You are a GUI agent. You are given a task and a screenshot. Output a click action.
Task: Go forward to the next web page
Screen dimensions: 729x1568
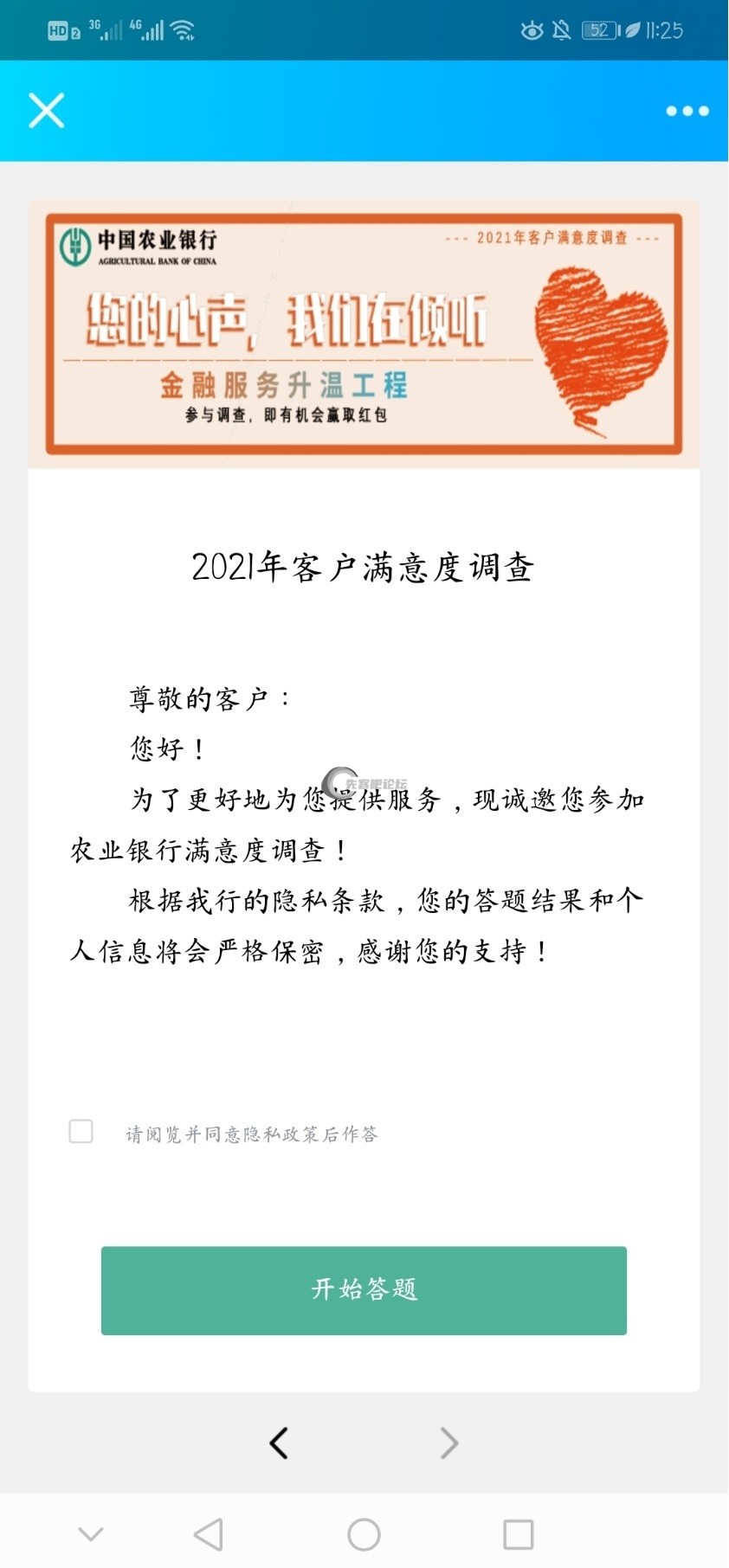coord(448,1443)
